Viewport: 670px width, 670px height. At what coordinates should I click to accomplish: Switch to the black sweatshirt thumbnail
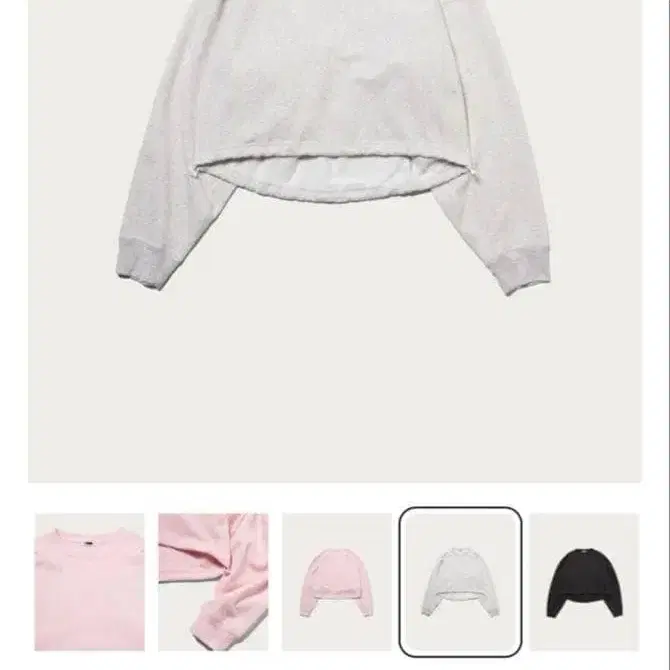click(584, 580)
